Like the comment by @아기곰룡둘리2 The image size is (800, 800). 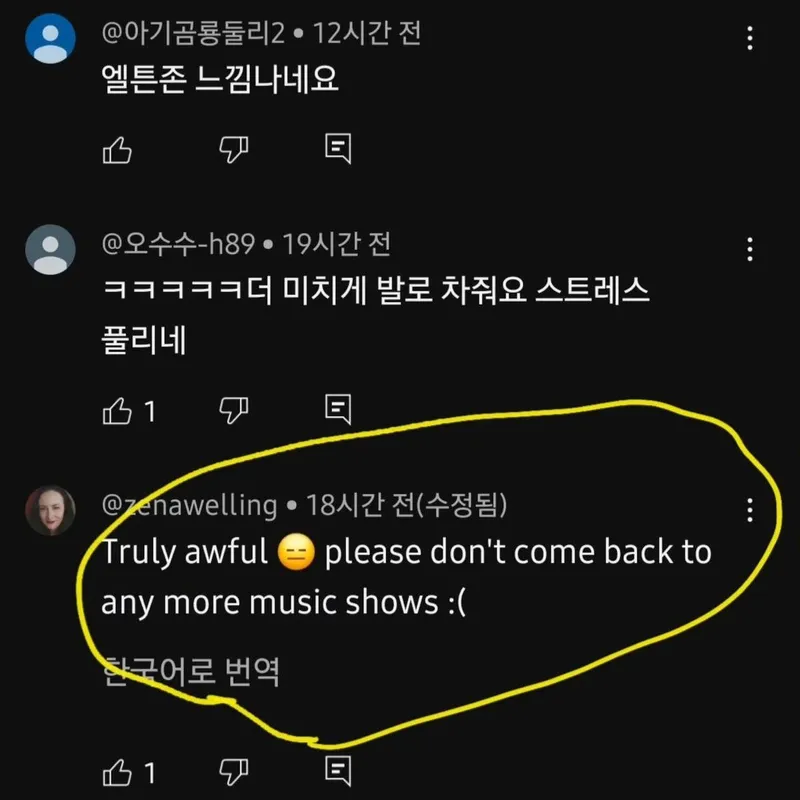pos(118,150)
